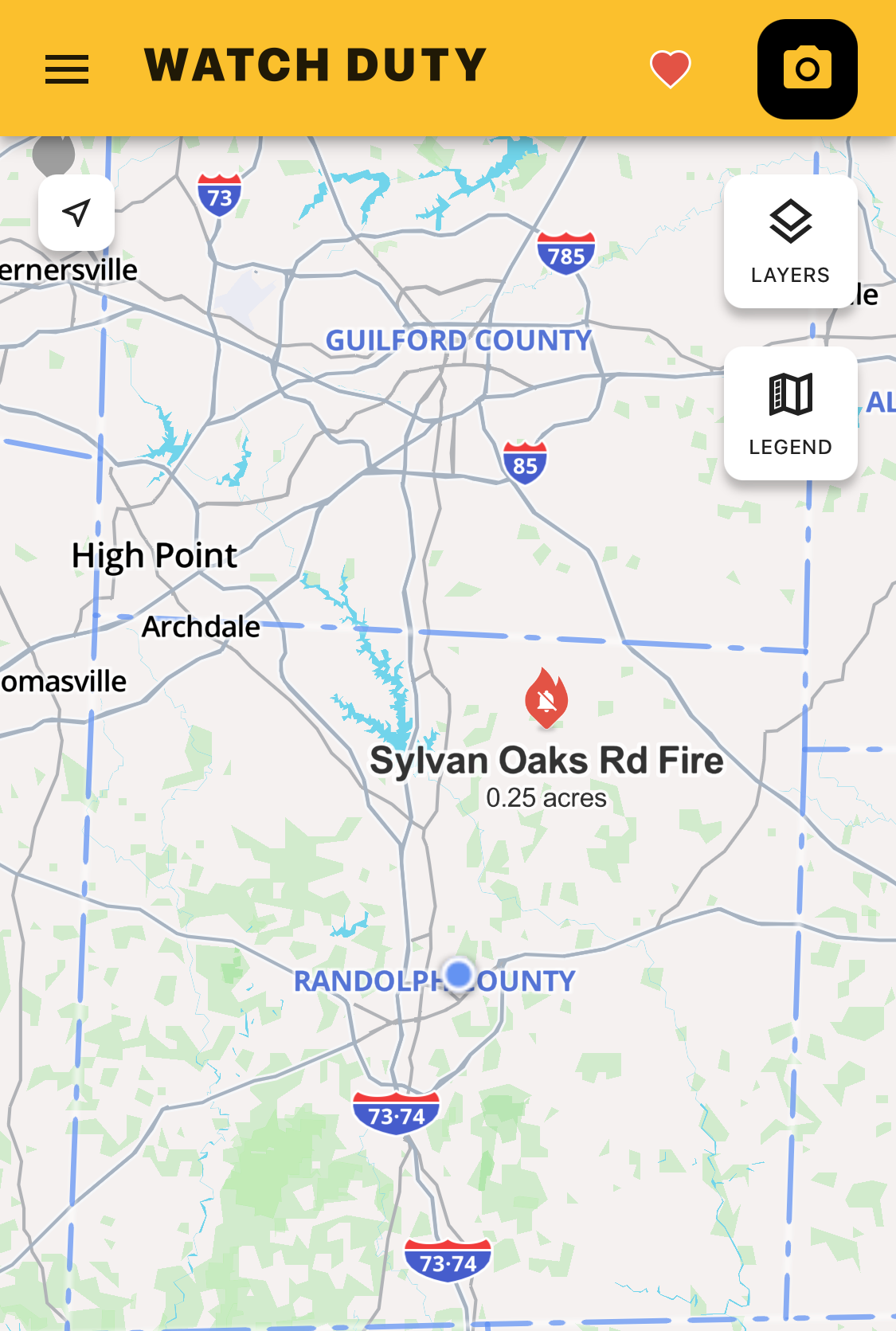The image size is (896, 1331).
Task: Click the 0.25 acres fire size text
Action: (x=546, y=797)
